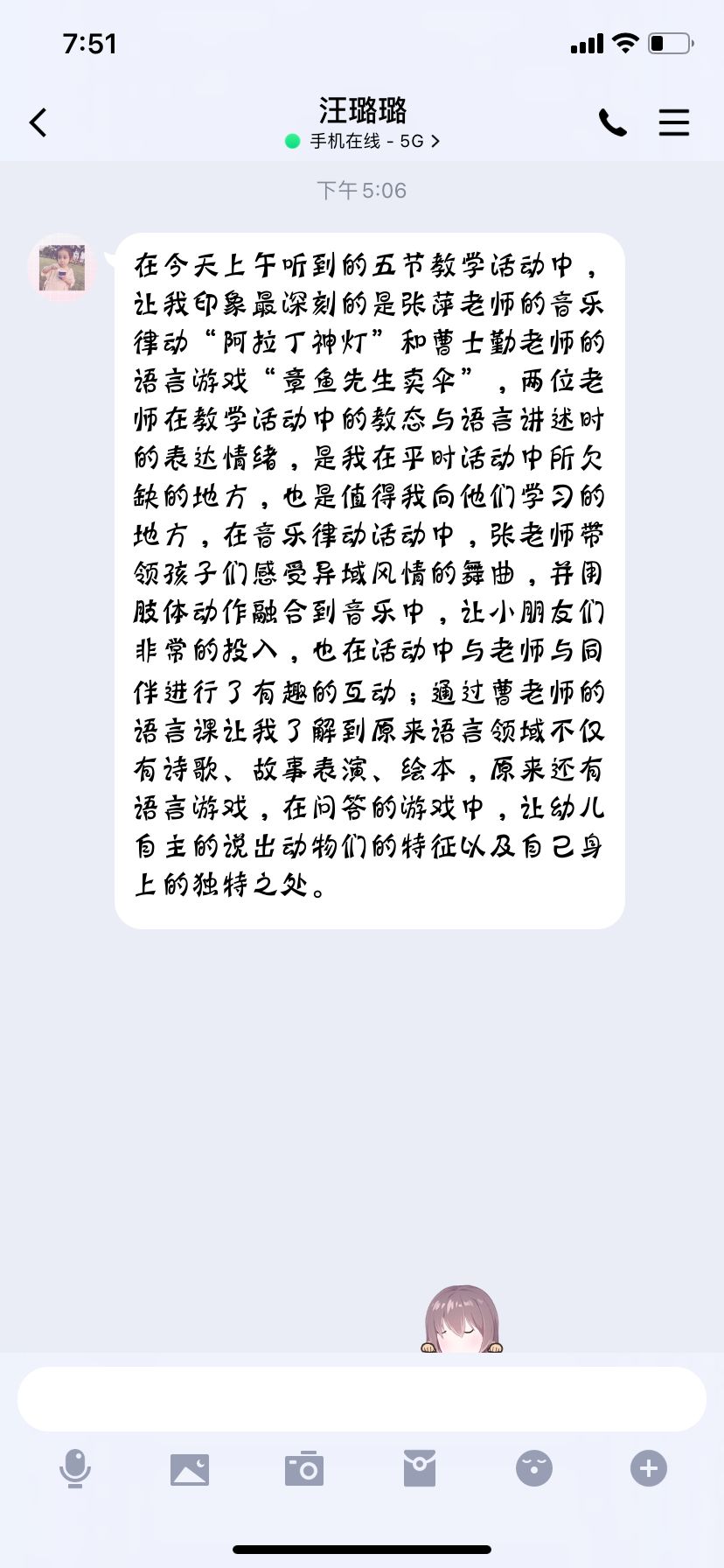The image size is (724, 1568).
Task: Open the emoji sticker panel
Action: [x=534, y=1468]
